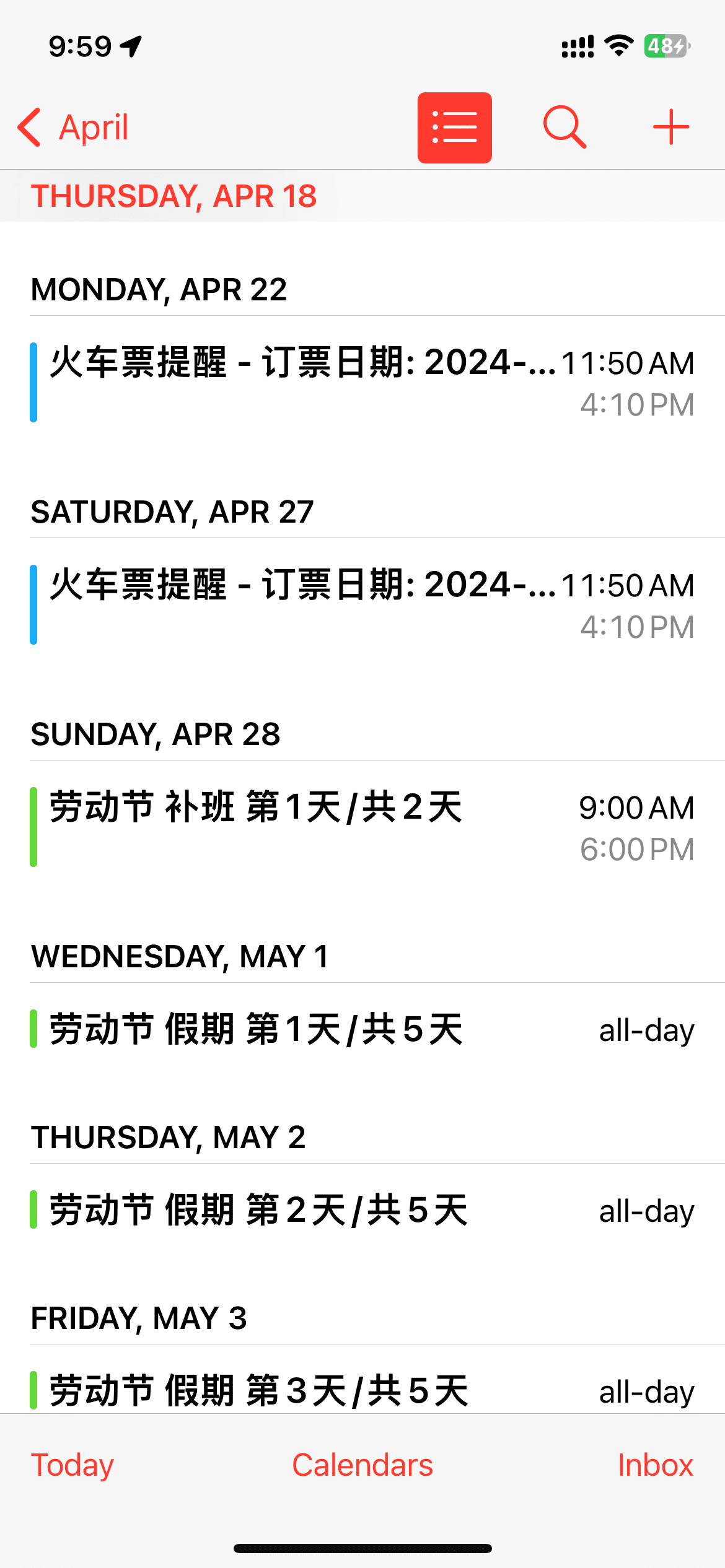
Task: Open the Calendars tab at the bottom
Action: [362, 1465]
